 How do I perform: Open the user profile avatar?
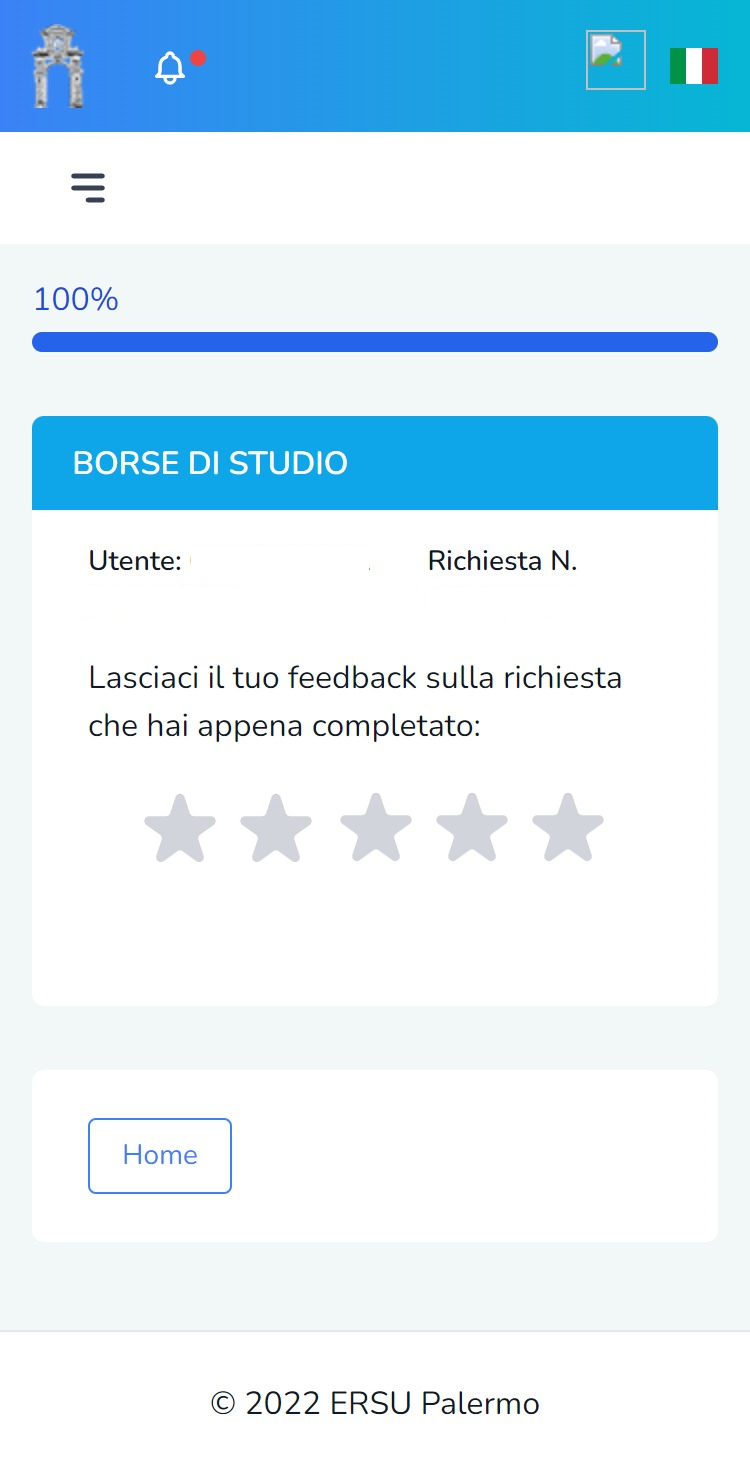pyautogui.click(x=615, y=60)
